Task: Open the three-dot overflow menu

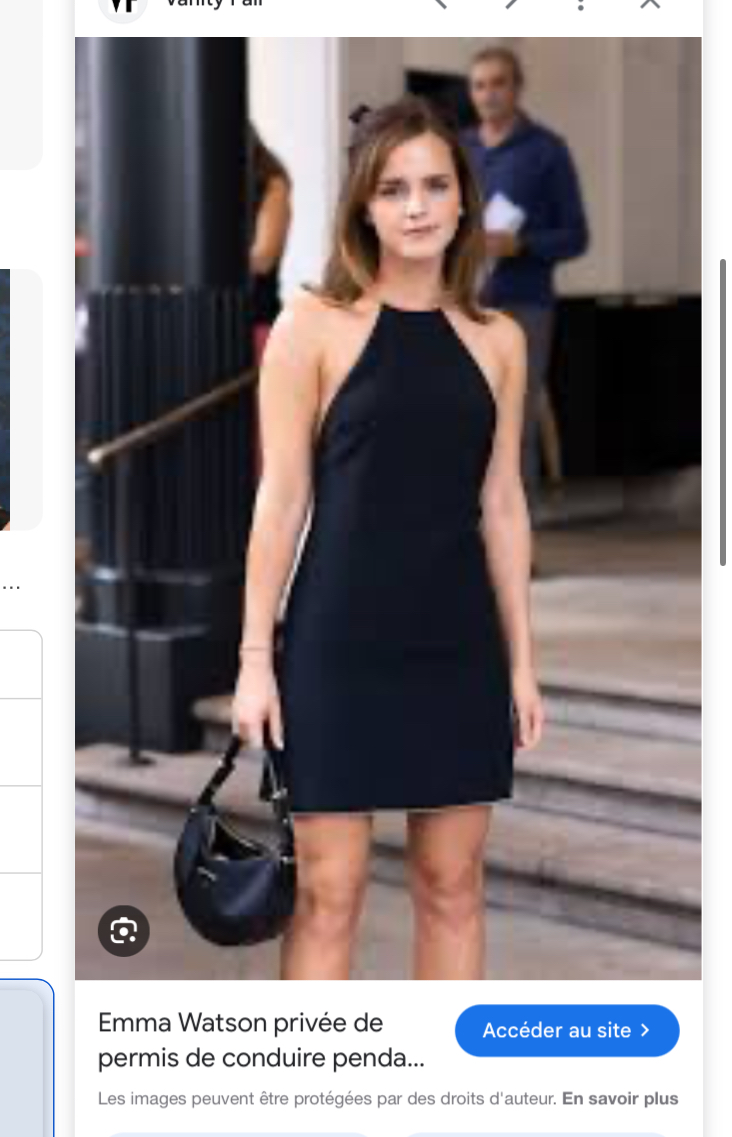Action: 580,4
